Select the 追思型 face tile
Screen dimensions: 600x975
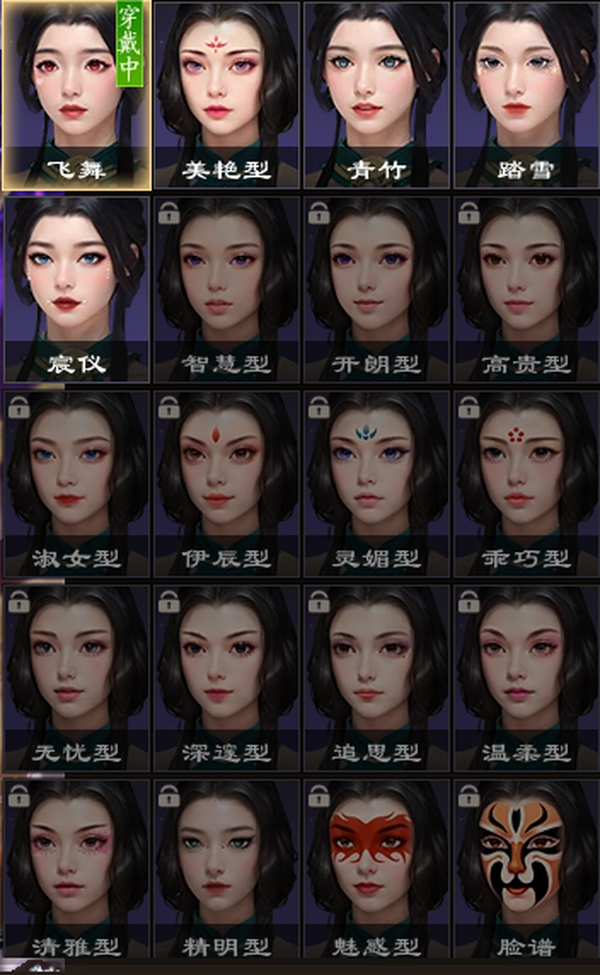376,678
